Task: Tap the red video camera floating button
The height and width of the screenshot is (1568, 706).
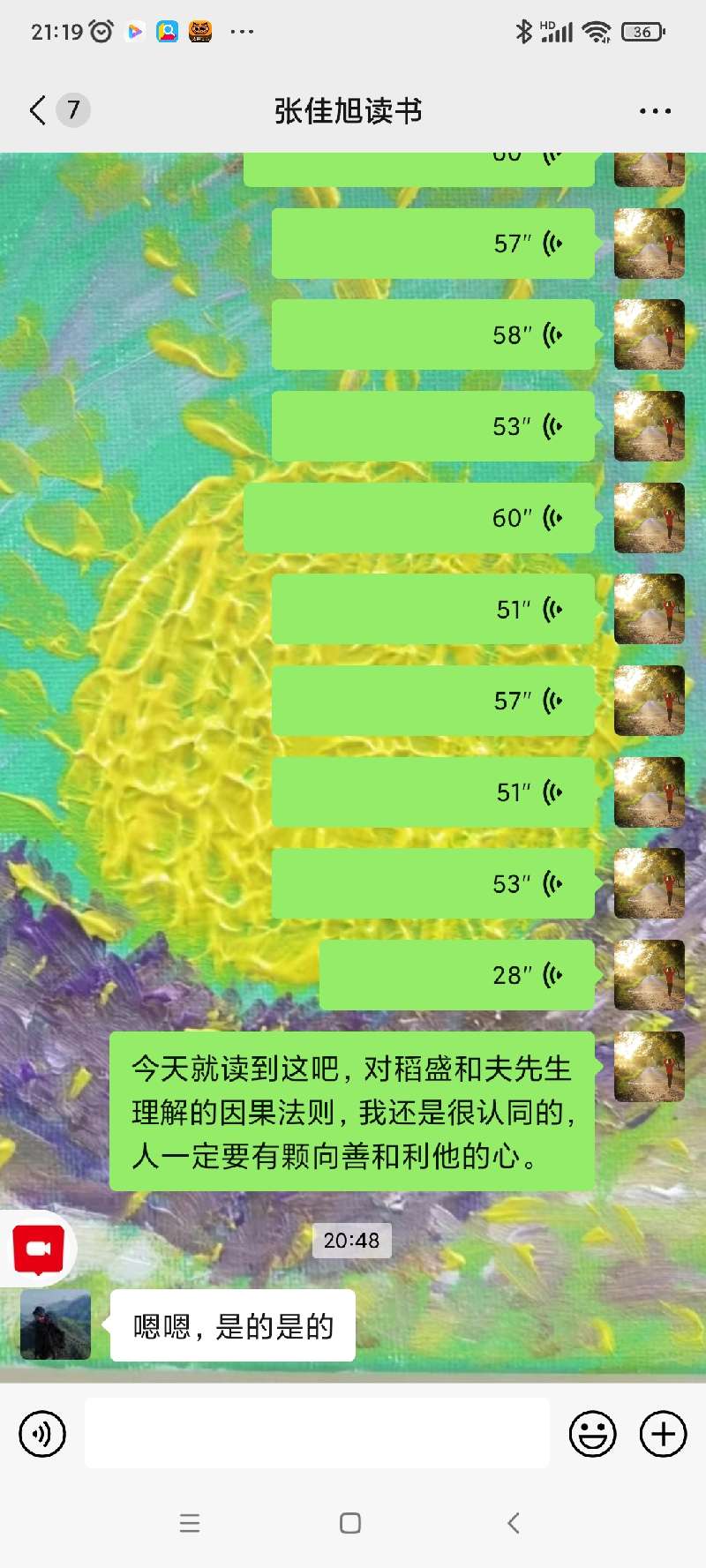Action: pos(38,1249)
